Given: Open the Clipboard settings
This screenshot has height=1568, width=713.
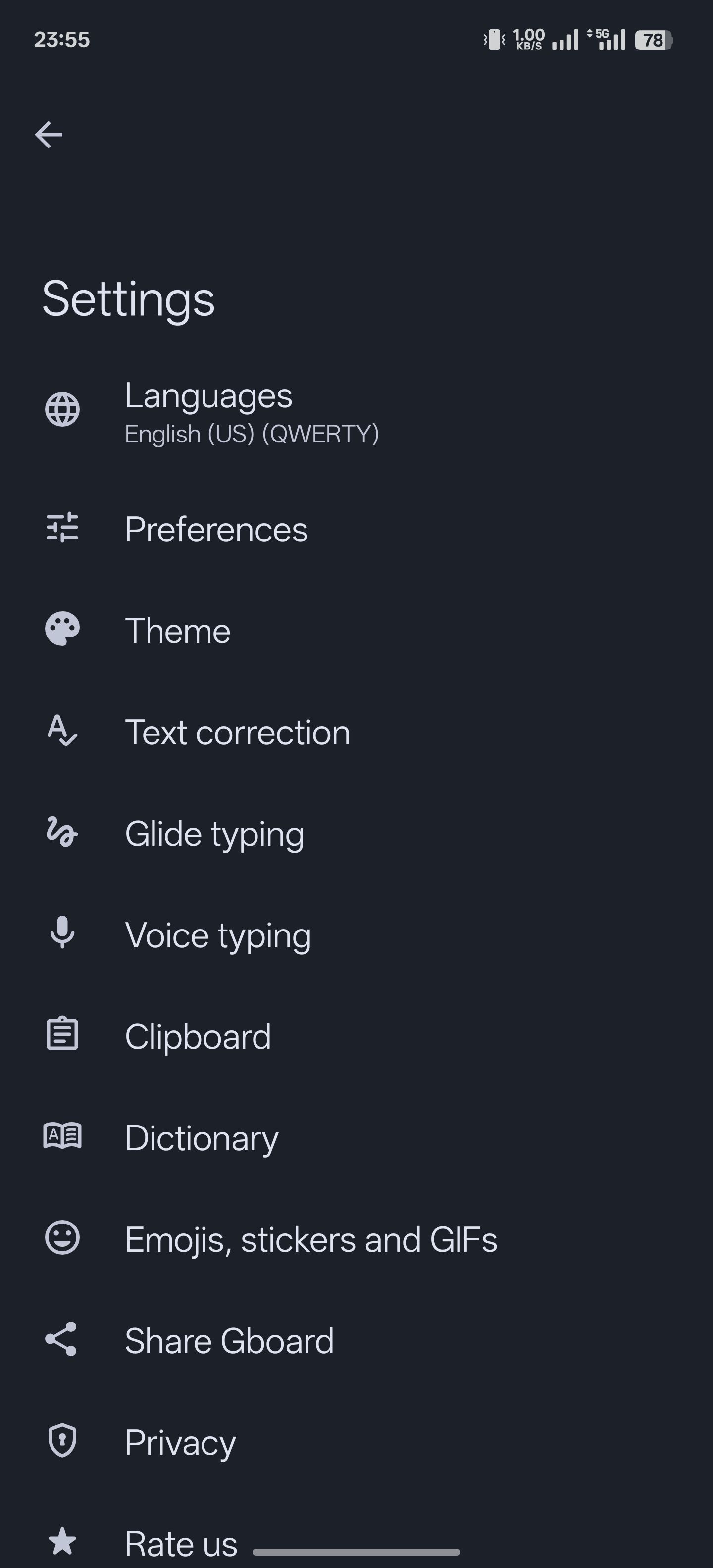Looking at the screenshot, I should (198, 1036).
